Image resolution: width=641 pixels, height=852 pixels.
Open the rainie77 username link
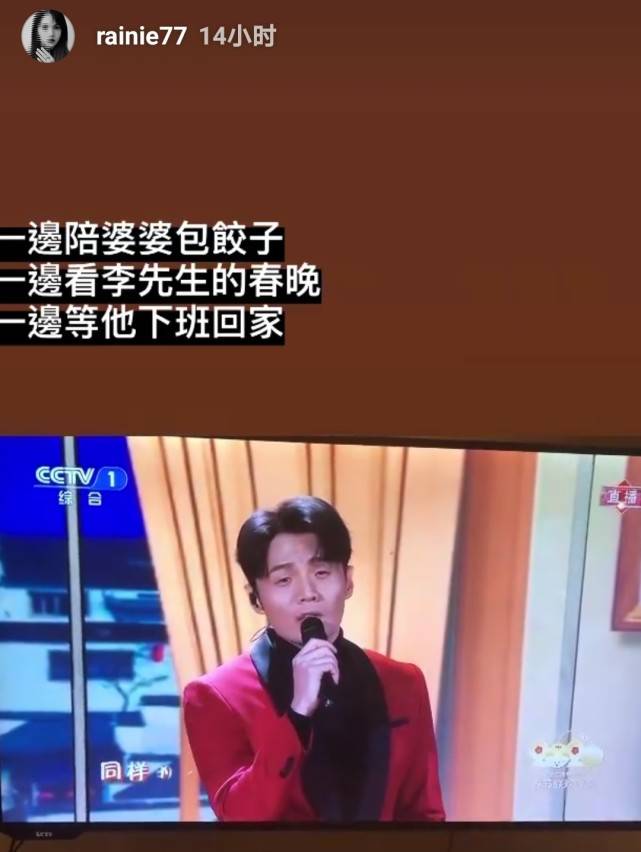pyautogui.click(x=140, y=37)
